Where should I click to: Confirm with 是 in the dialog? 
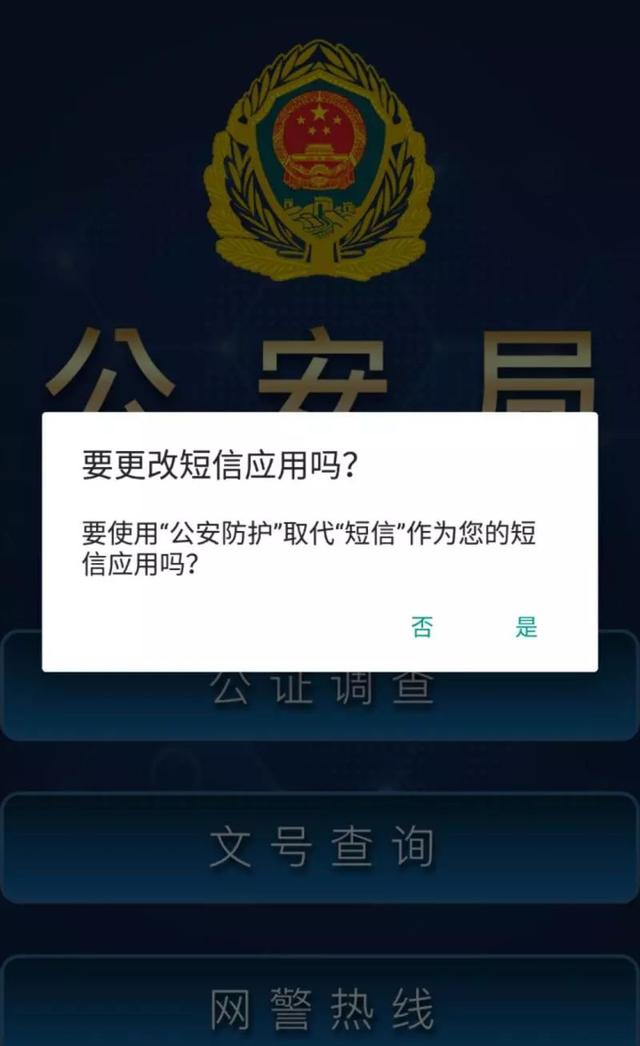tap(526, 627)
